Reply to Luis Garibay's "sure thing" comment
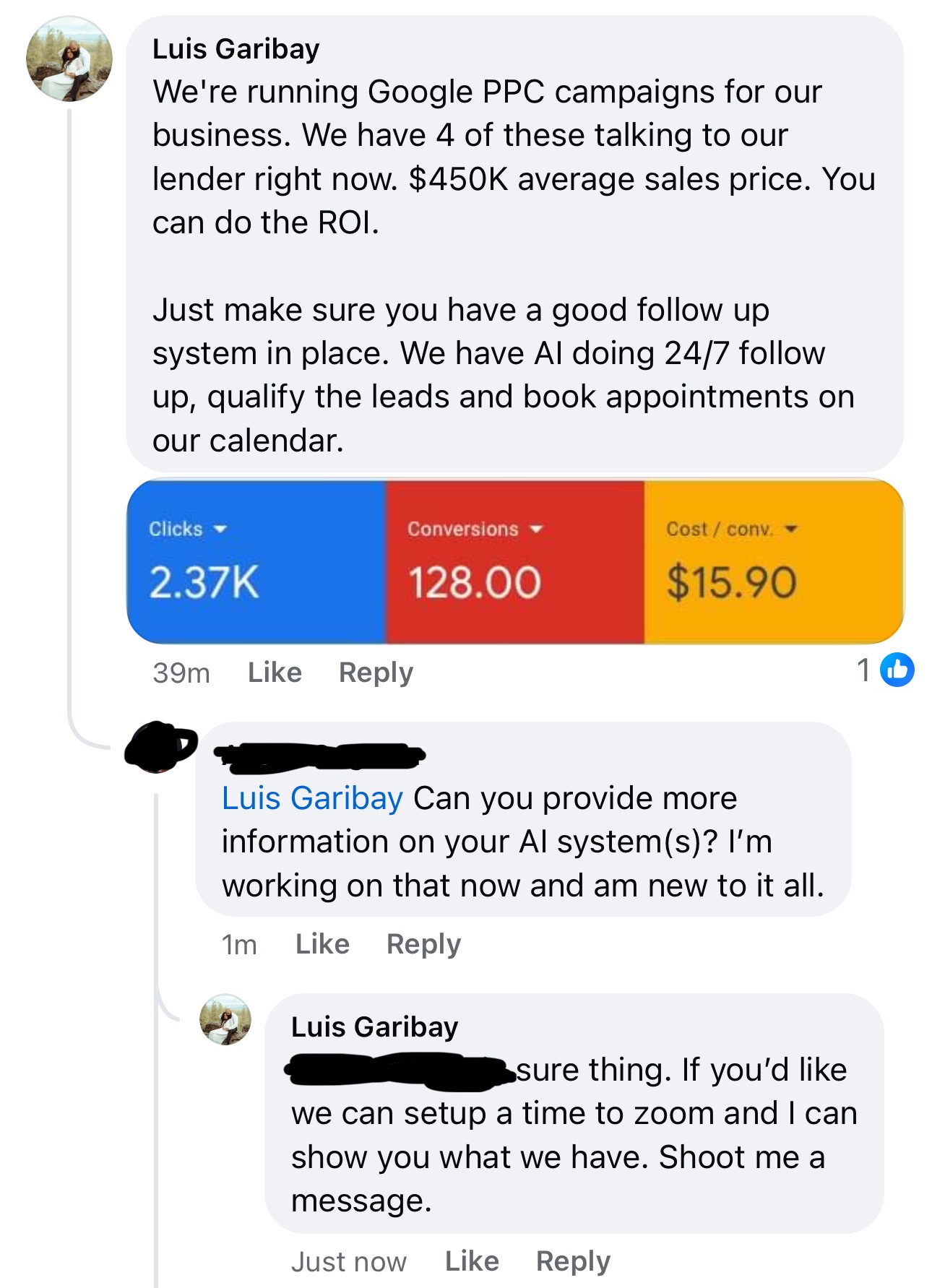The height and width of the screenshot is (1288, 932). 573,1261
